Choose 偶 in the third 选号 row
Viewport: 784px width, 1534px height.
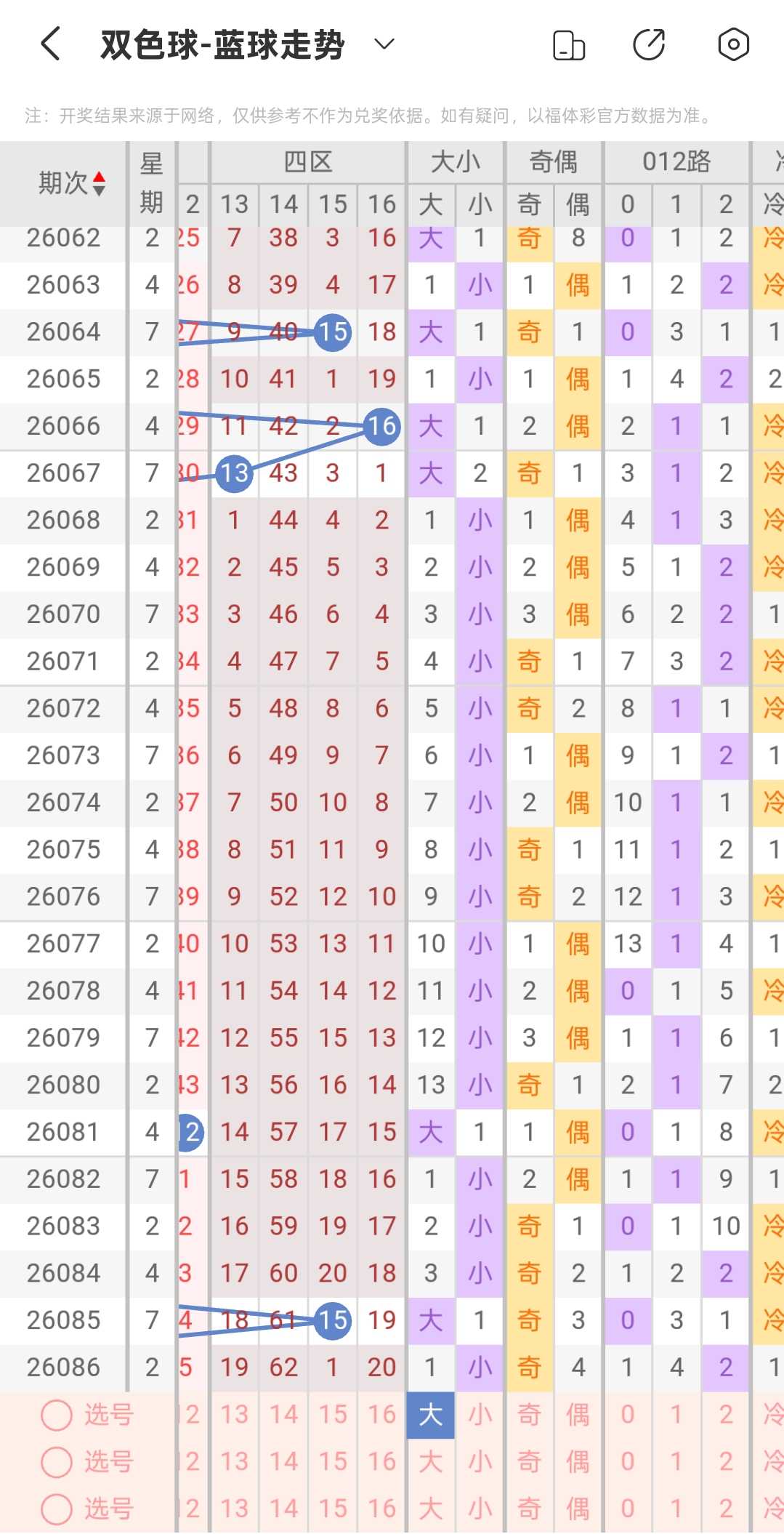tap(578, 1509)
